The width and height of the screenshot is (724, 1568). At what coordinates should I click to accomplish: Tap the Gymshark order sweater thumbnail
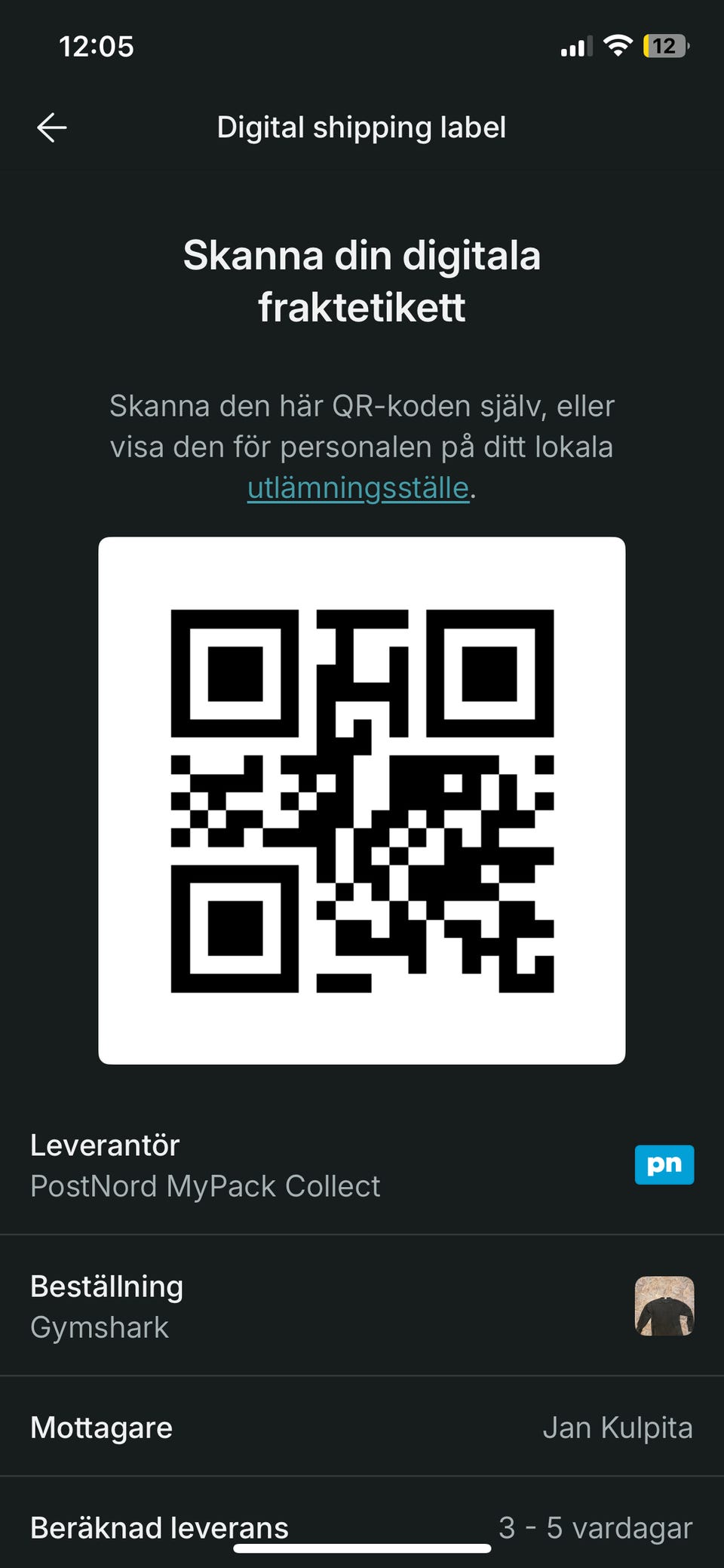(664, 1305)
